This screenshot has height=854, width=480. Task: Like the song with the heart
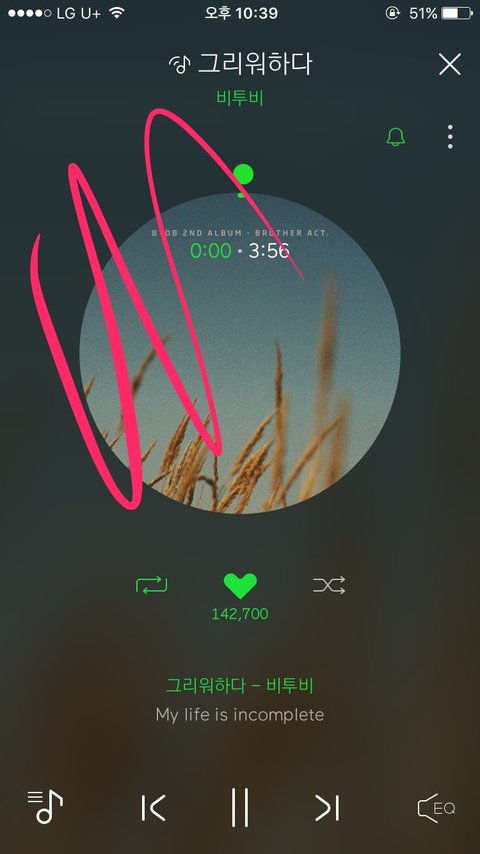[240, 585]
